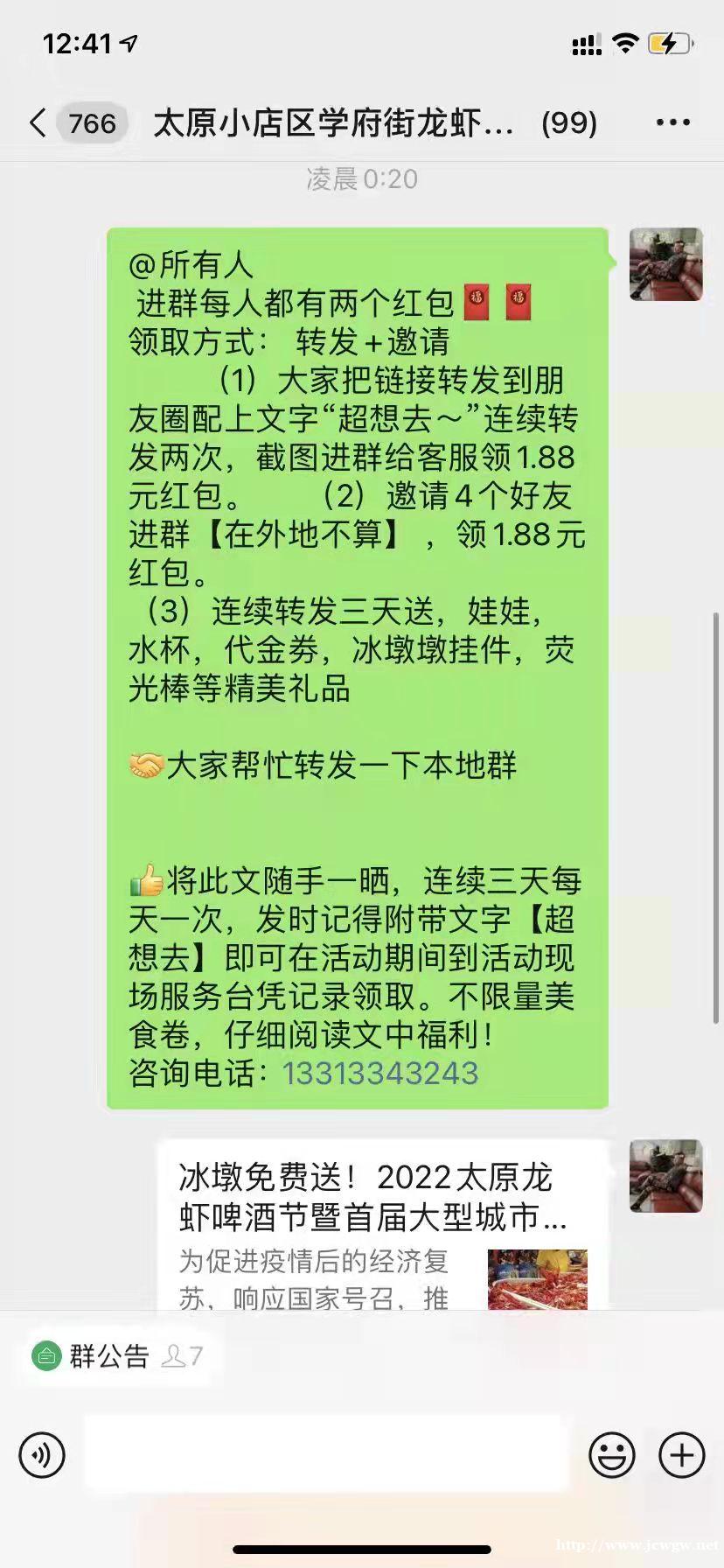
Task: Call the phone number 13313343243
Action: (380, 1074)
